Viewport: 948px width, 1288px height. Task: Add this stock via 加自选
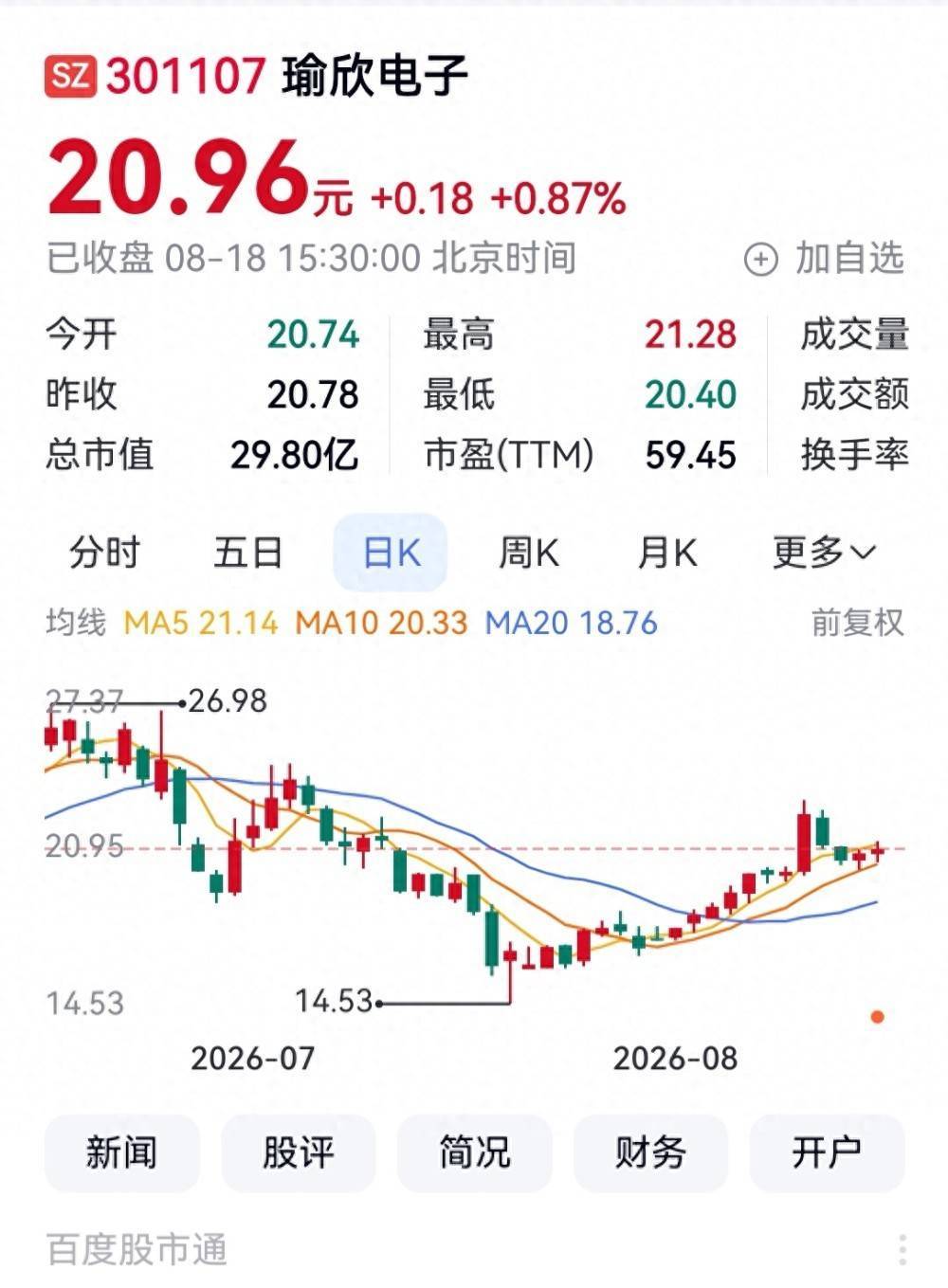click(x=825, y=259)
